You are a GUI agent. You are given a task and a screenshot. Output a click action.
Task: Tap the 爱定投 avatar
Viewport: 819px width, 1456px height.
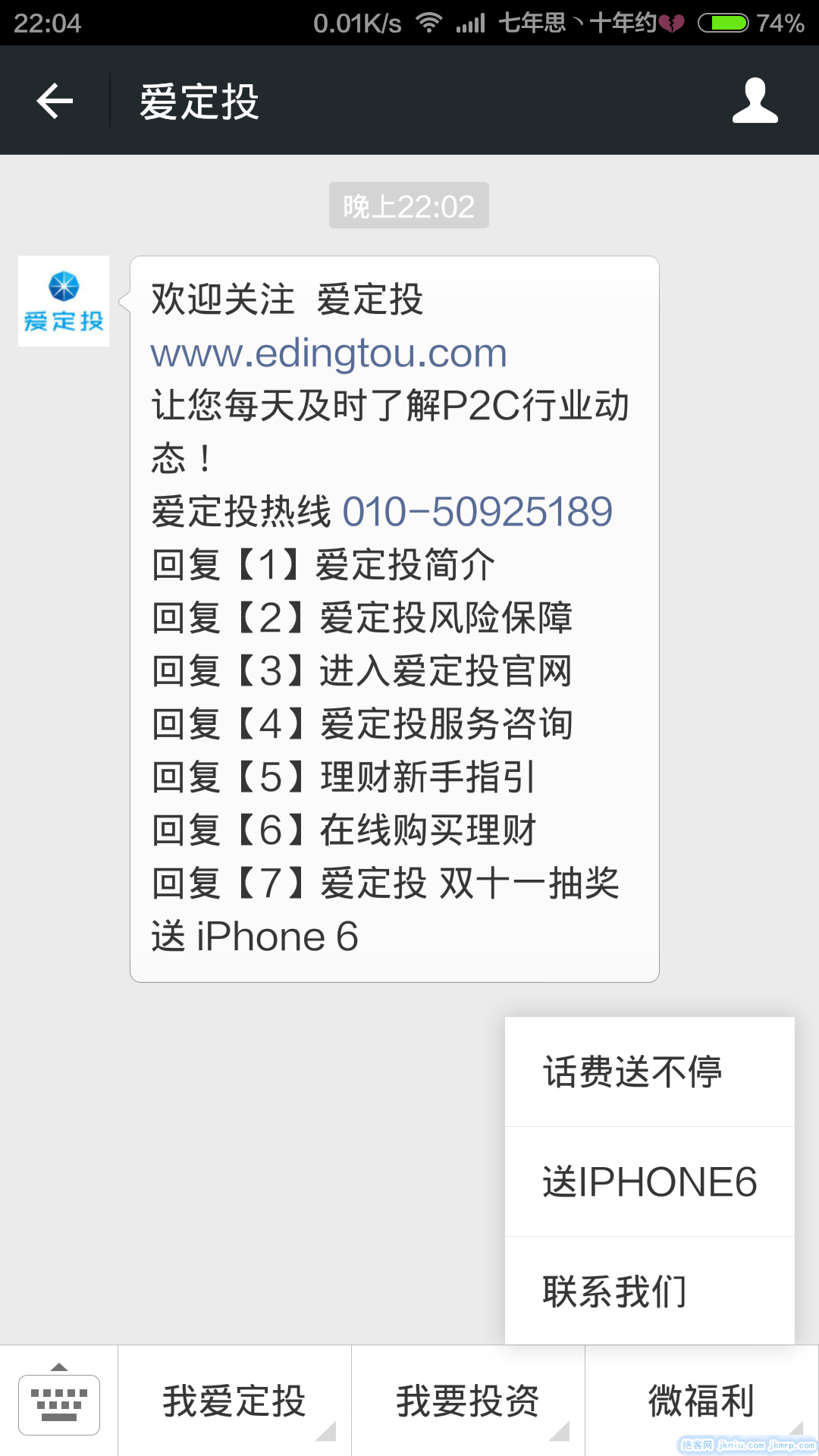[64, 301]
